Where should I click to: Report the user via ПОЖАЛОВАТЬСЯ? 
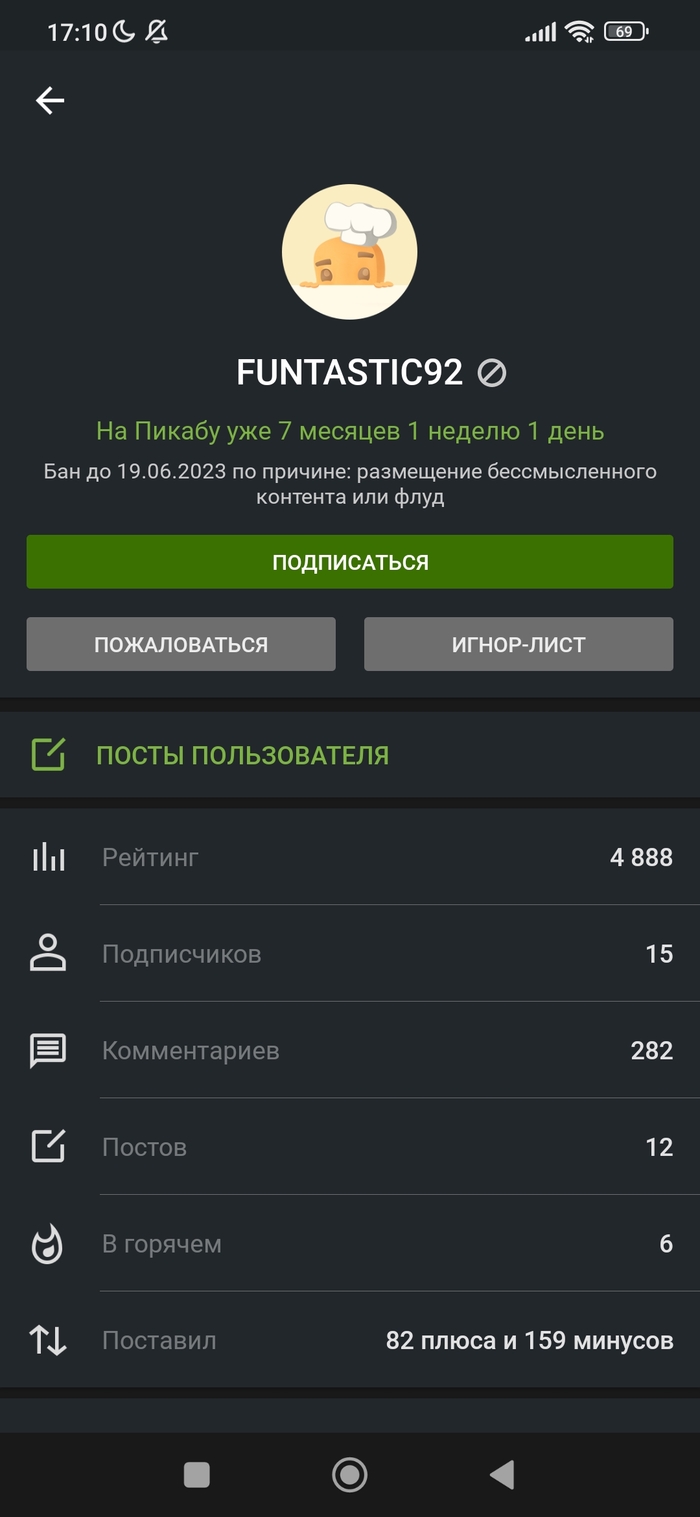coord(181,644)
